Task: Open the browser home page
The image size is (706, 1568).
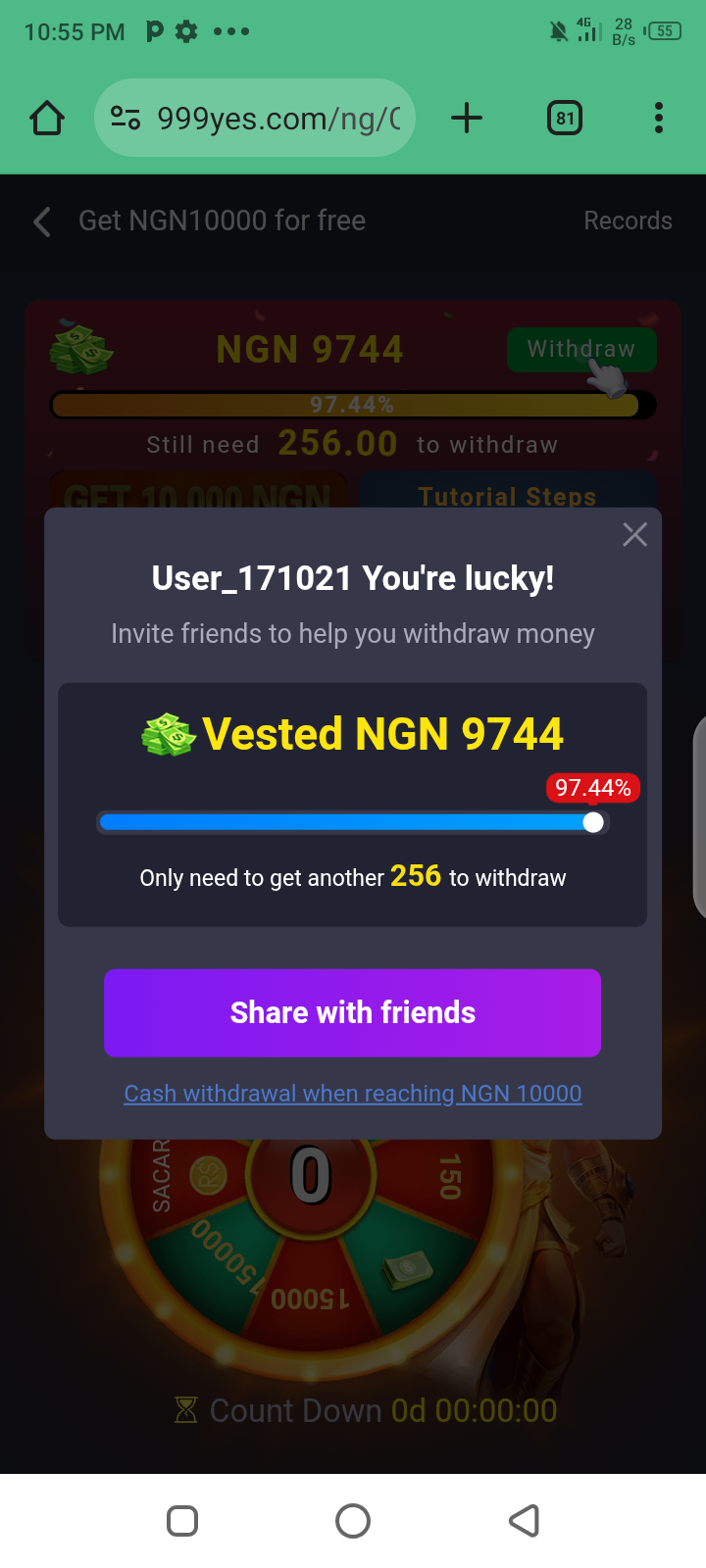Action: point(47,119)
